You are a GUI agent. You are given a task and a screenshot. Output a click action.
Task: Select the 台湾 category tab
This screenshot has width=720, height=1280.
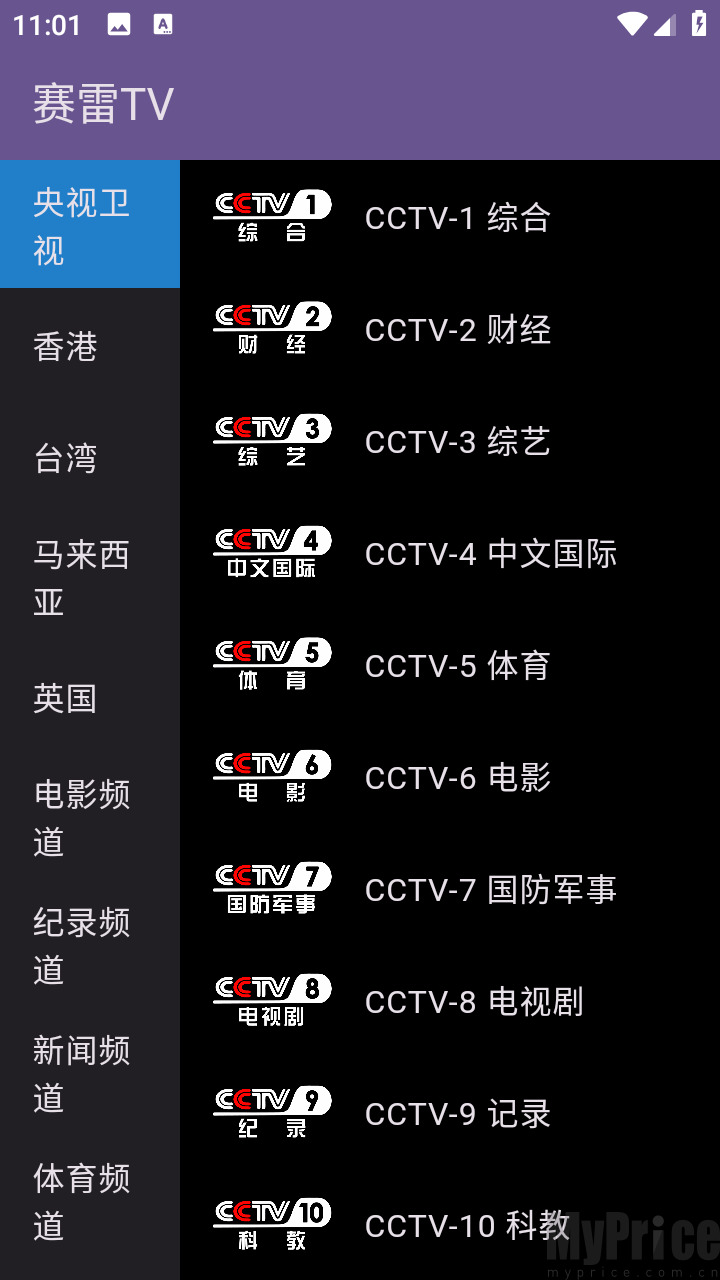tap(90, 460)
